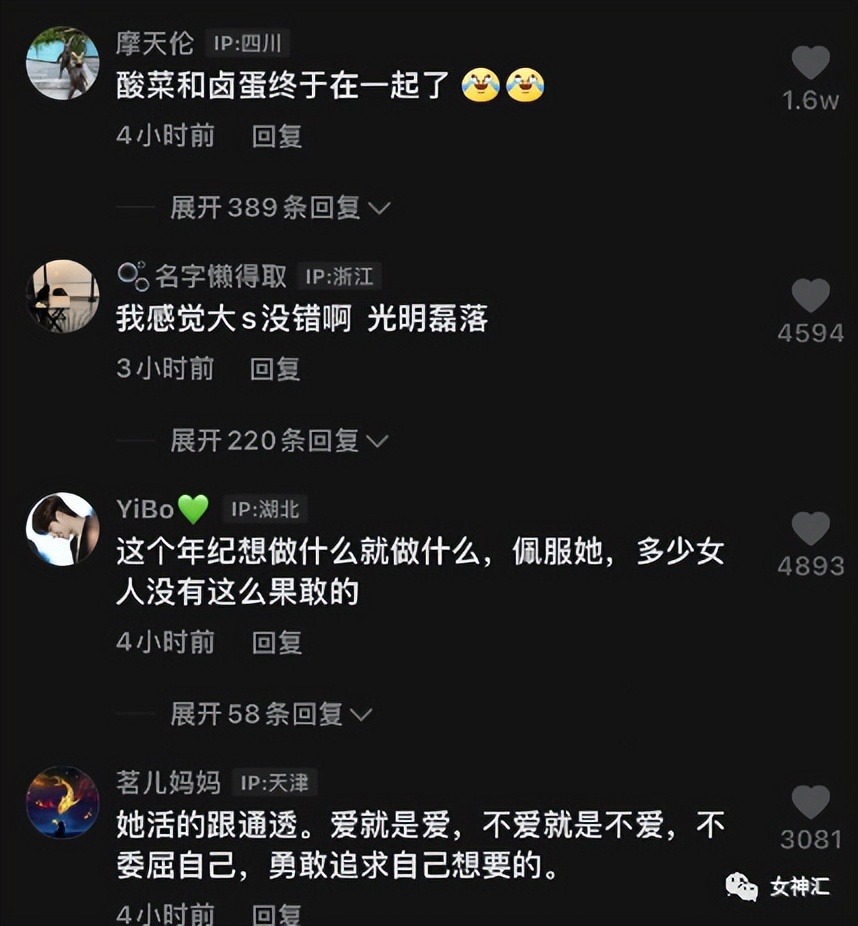Viewport: 858px width, 926px height.
Task: Like 摩天伦's comment with the heart icon
Action: click(x=810, y=62)
